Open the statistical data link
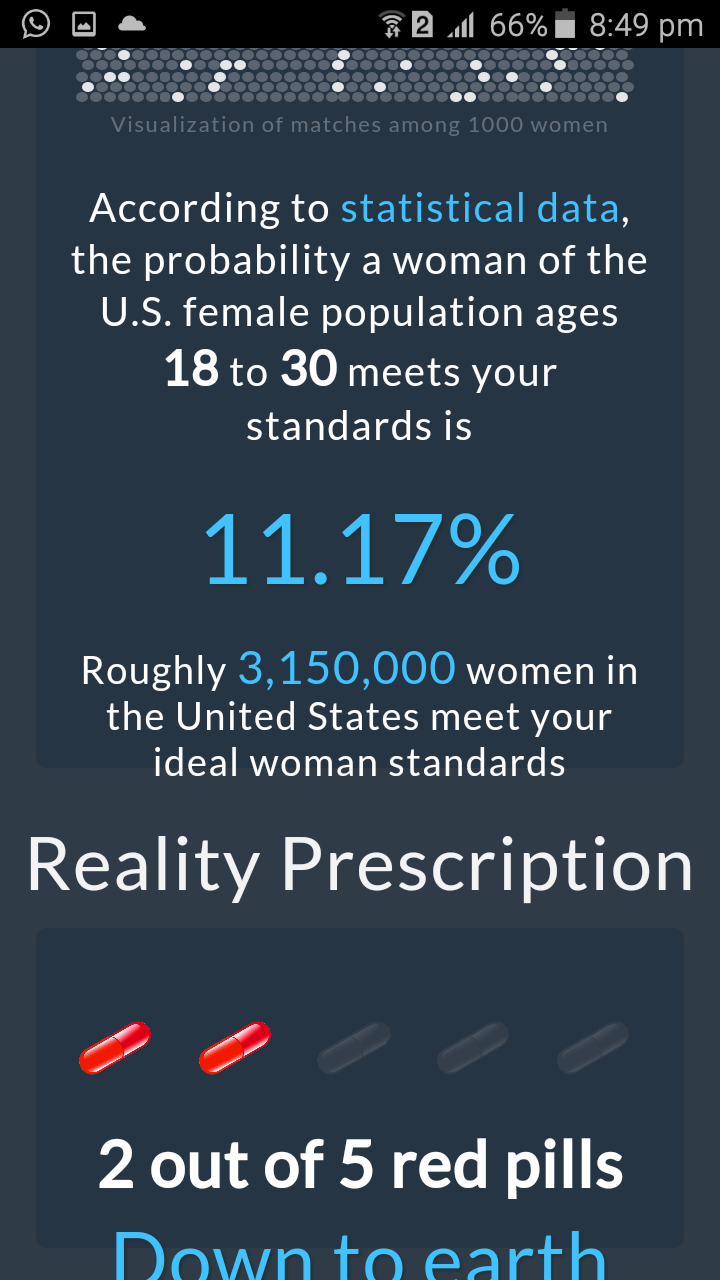720x1280 pixels. coord(480,209)
